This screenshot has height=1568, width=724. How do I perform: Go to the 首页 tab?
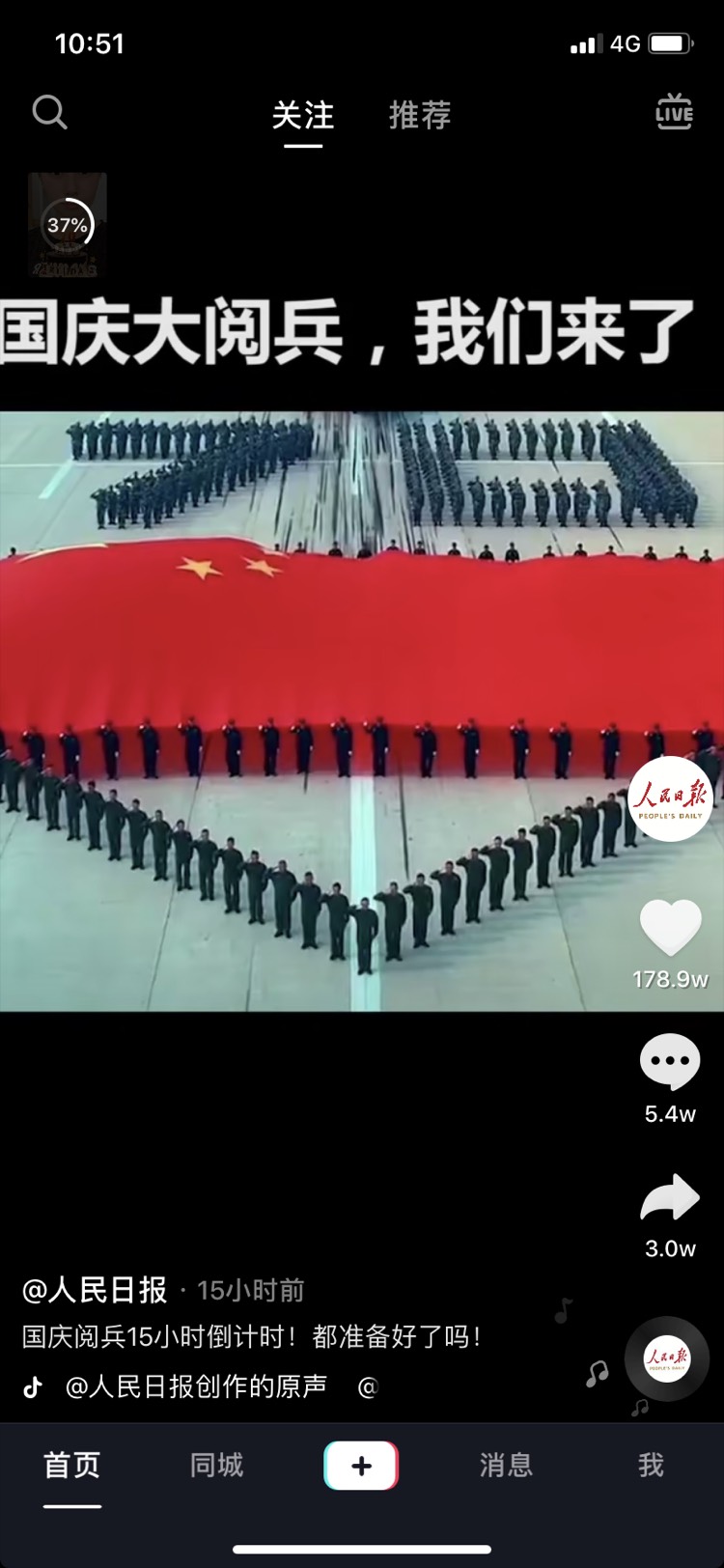72,1465
